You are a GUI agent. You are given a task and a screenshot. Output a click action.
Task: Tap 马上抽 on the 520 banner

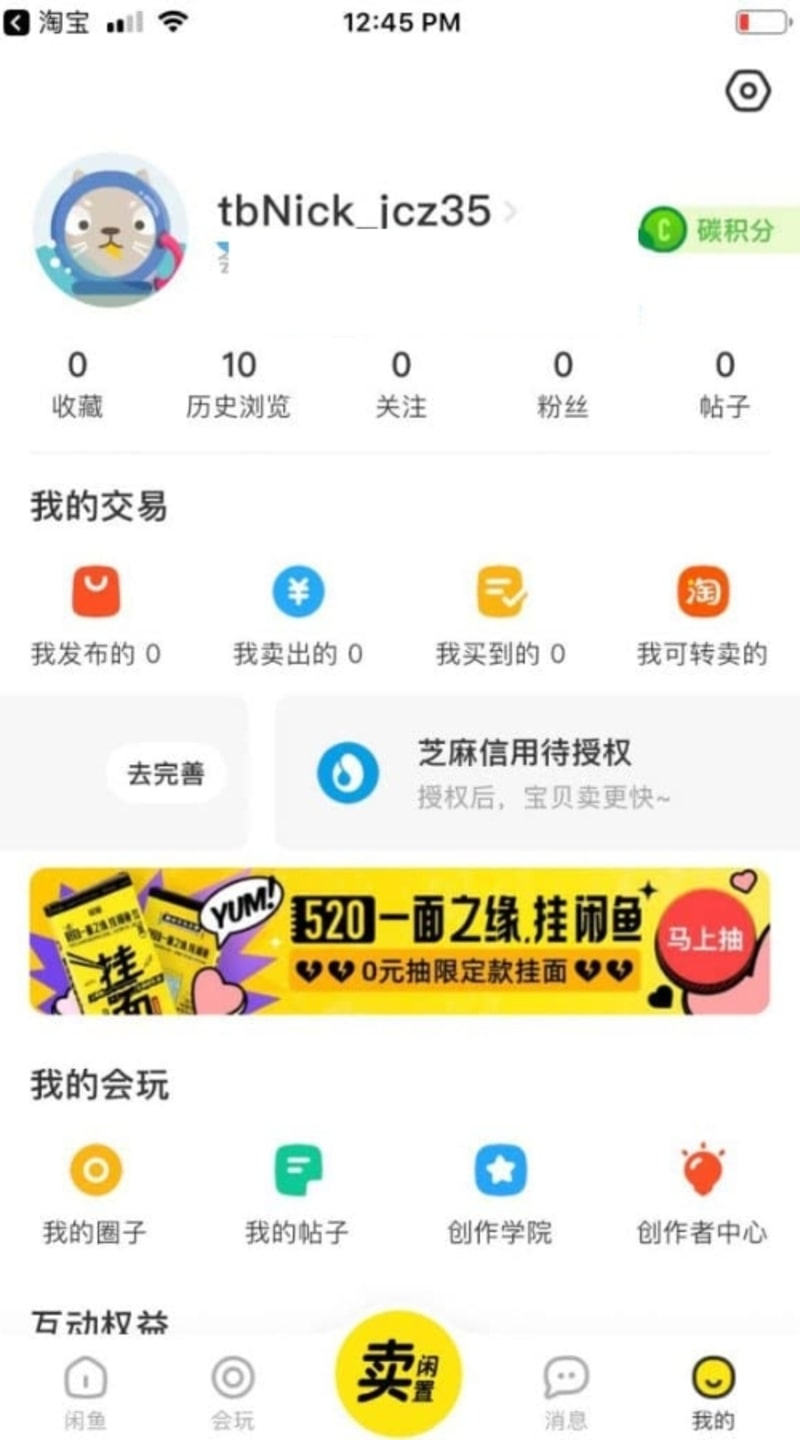coord(704,940)
